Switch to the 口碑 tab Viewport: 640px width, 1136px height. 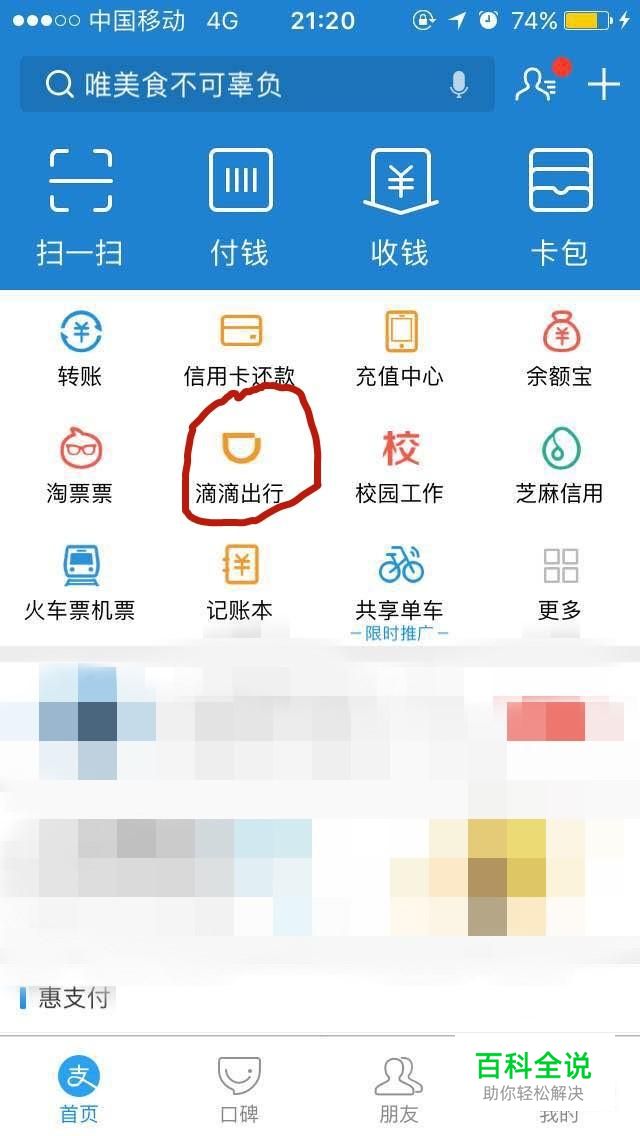(240, 1088)
